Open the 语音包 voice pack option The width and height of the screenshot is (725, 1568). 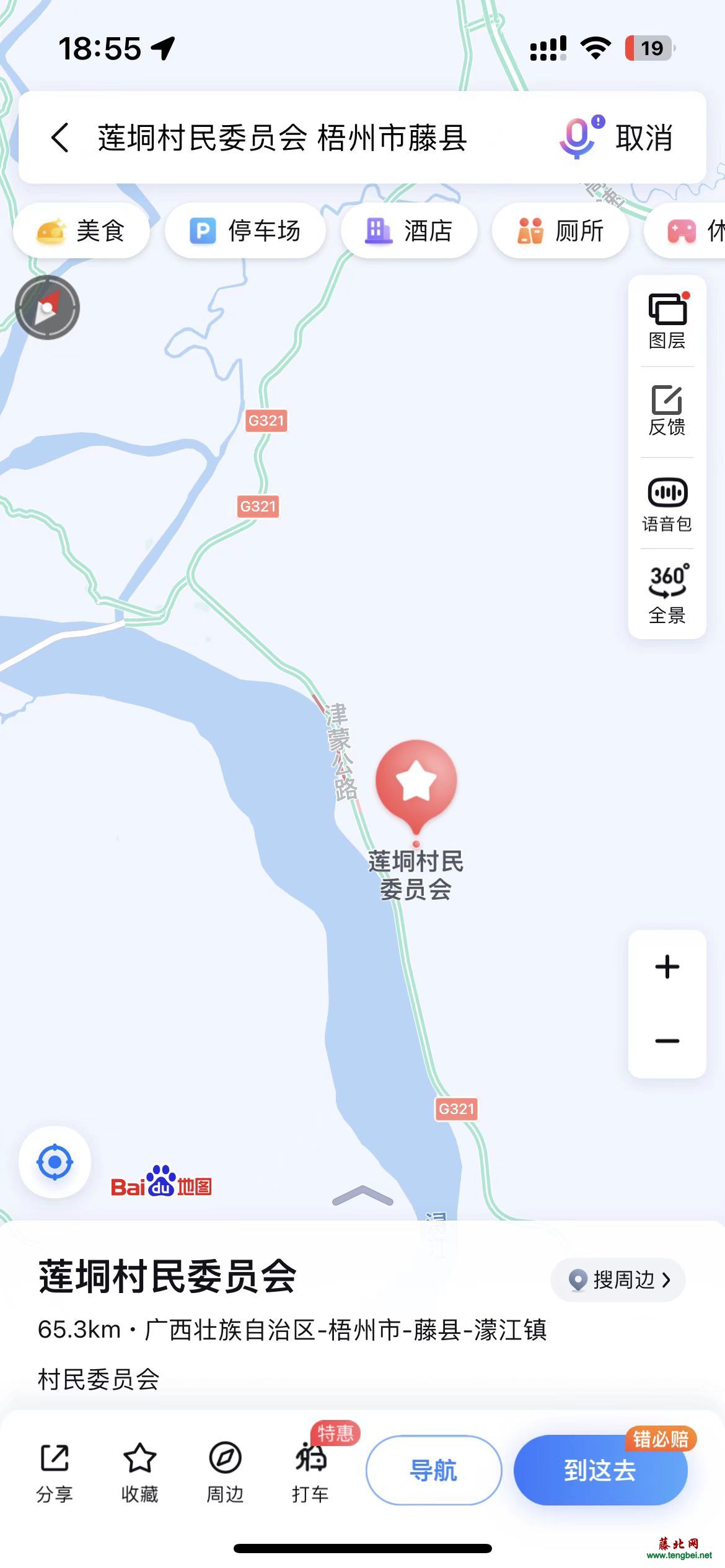[667, 504]
